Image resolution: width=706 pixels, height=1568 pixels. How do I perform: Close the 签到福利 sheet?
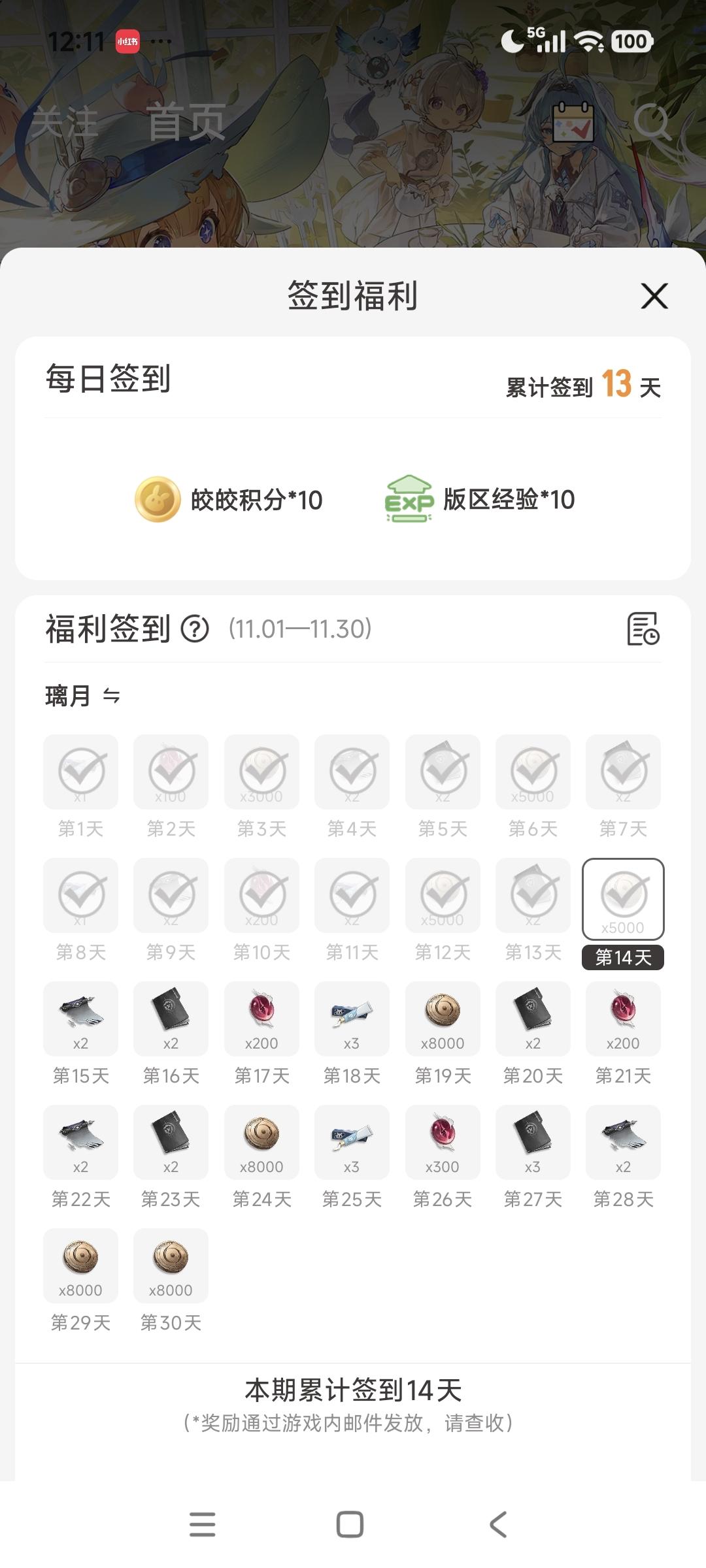tap(654, 296)
